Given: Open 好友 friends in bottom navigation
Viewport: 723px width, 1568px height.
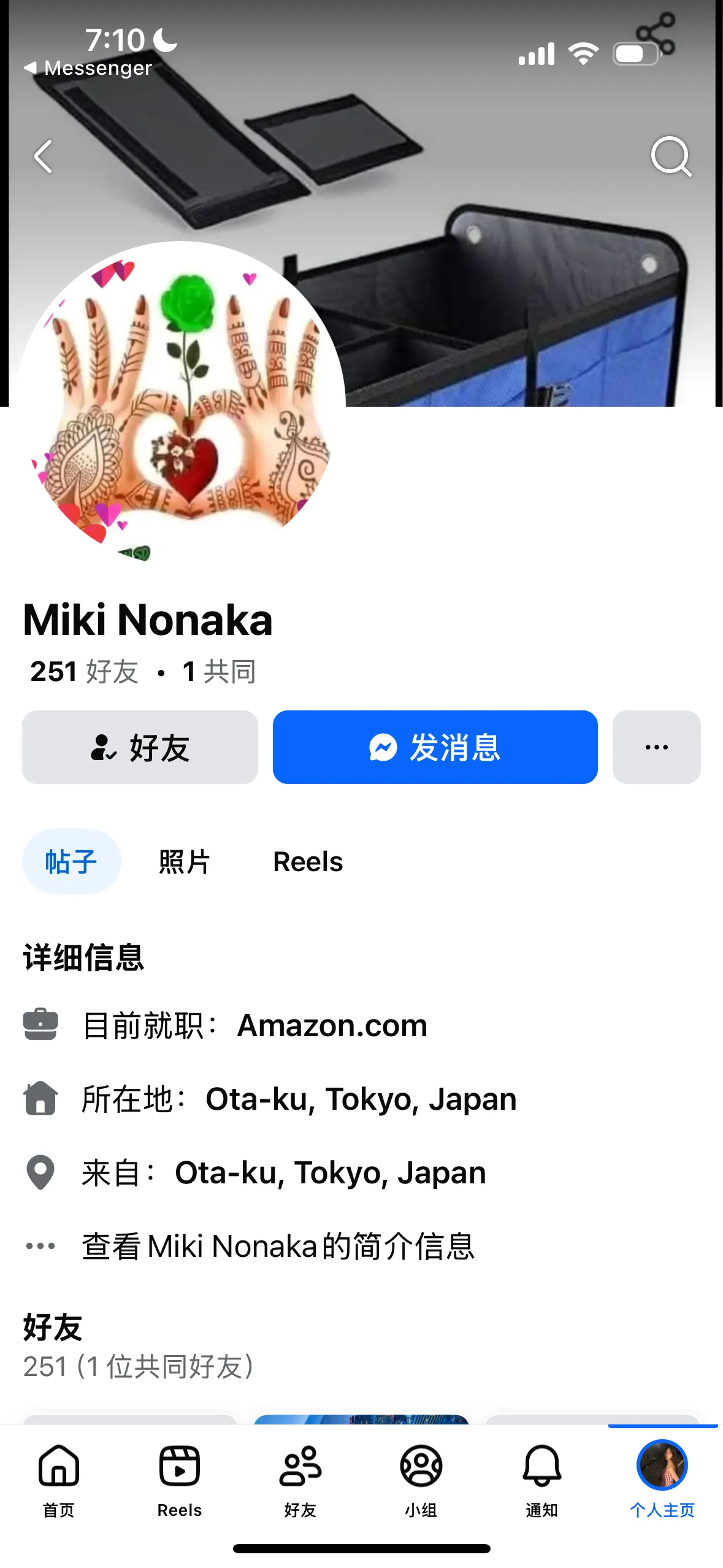Looking at the screenshot, I should click(300, 1478).
